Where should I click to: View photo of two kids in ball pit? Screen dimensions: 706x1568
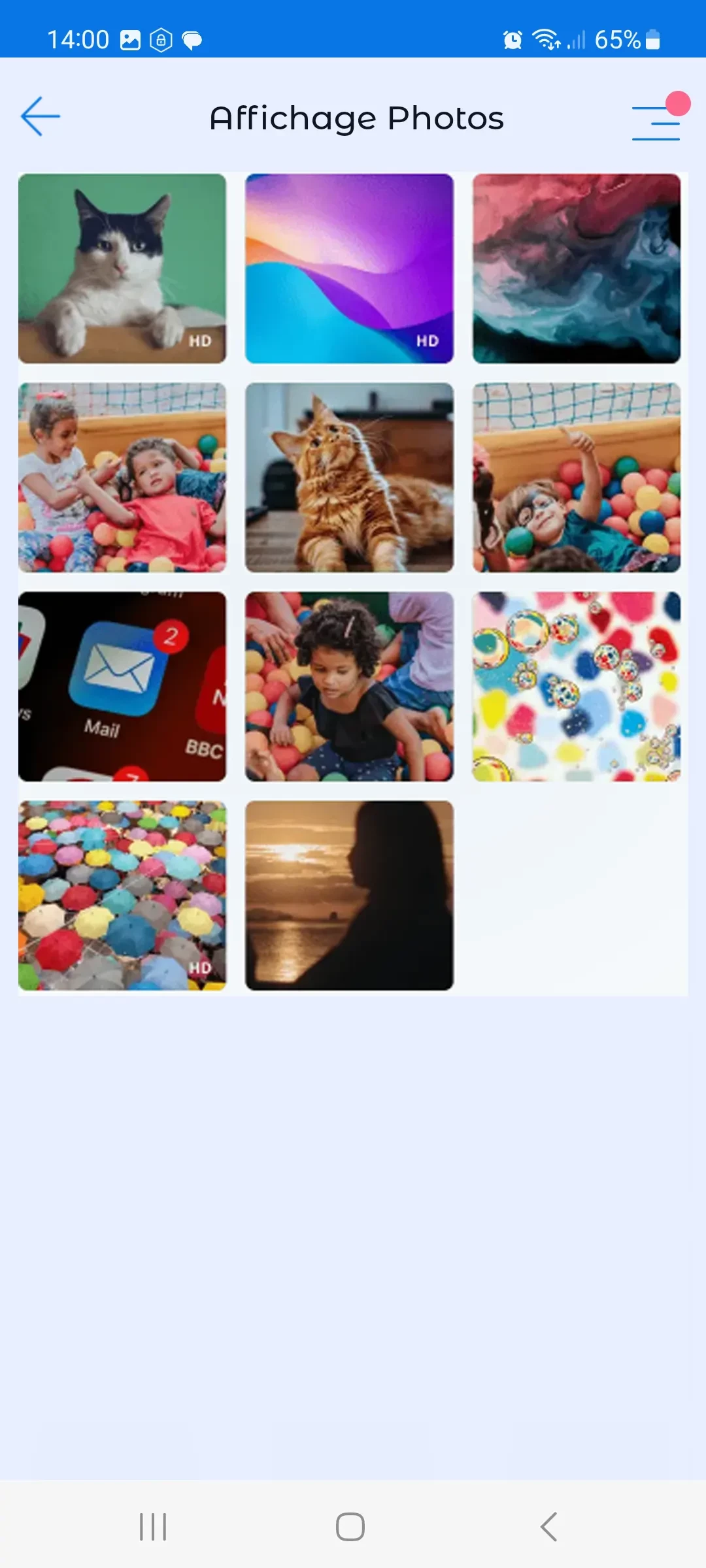pos(122,478)
